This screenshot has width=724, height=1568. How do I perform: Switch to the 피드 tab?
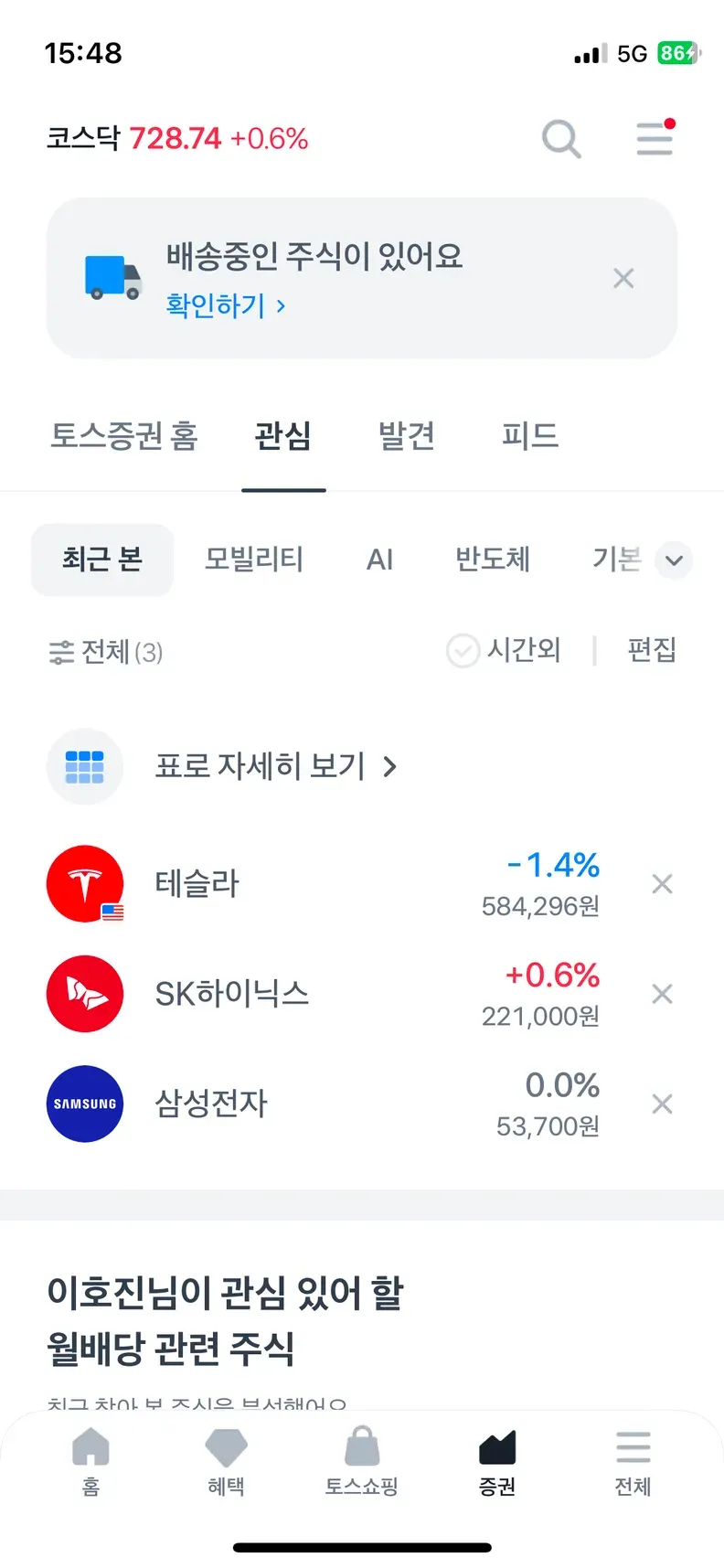pos(529,435)
